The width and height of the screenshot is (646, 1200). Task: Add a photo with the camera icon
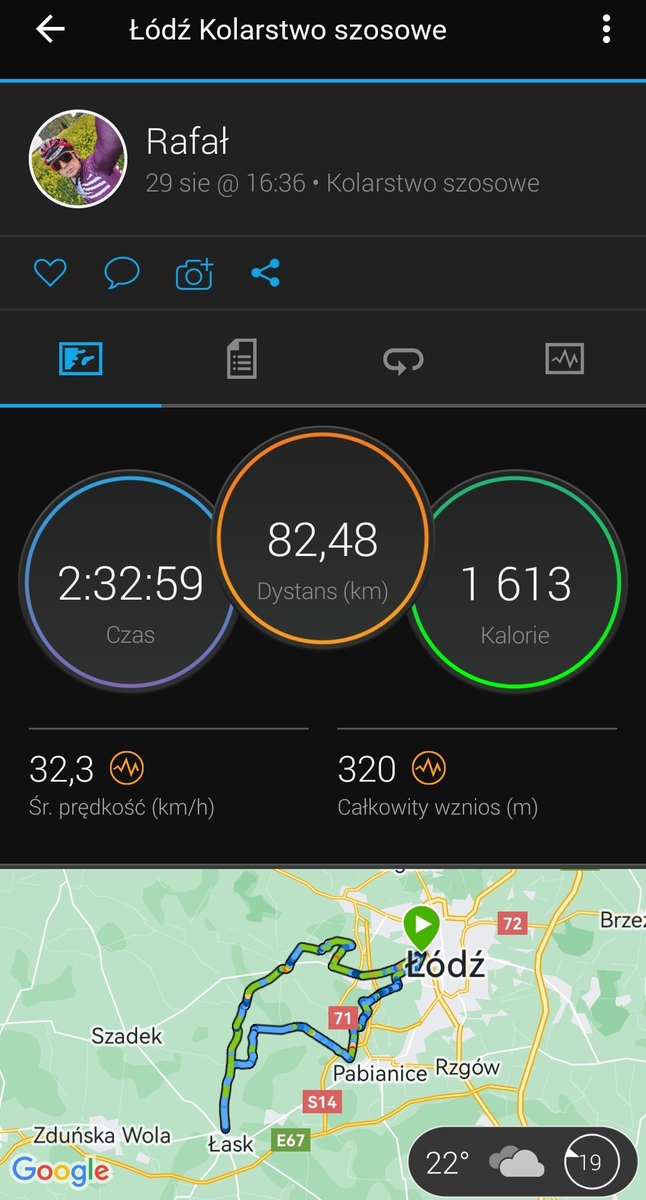pos(194,273)
